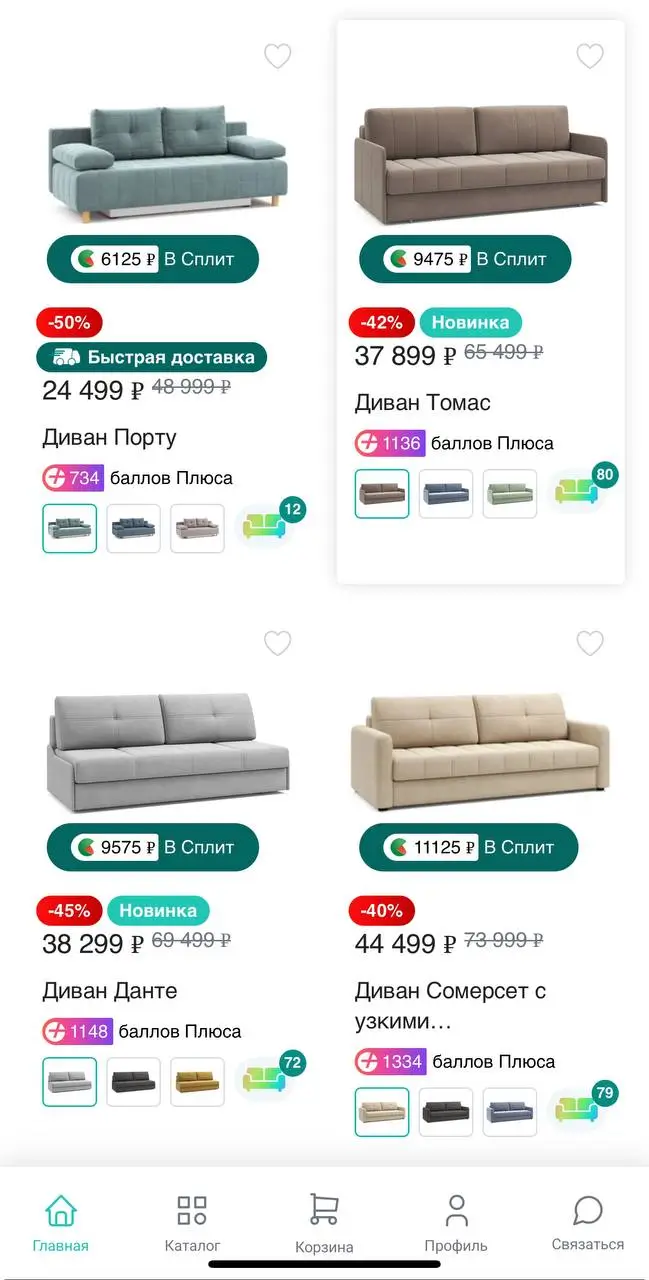Select the green color variant of Диван Томас

tap(510, 494)
